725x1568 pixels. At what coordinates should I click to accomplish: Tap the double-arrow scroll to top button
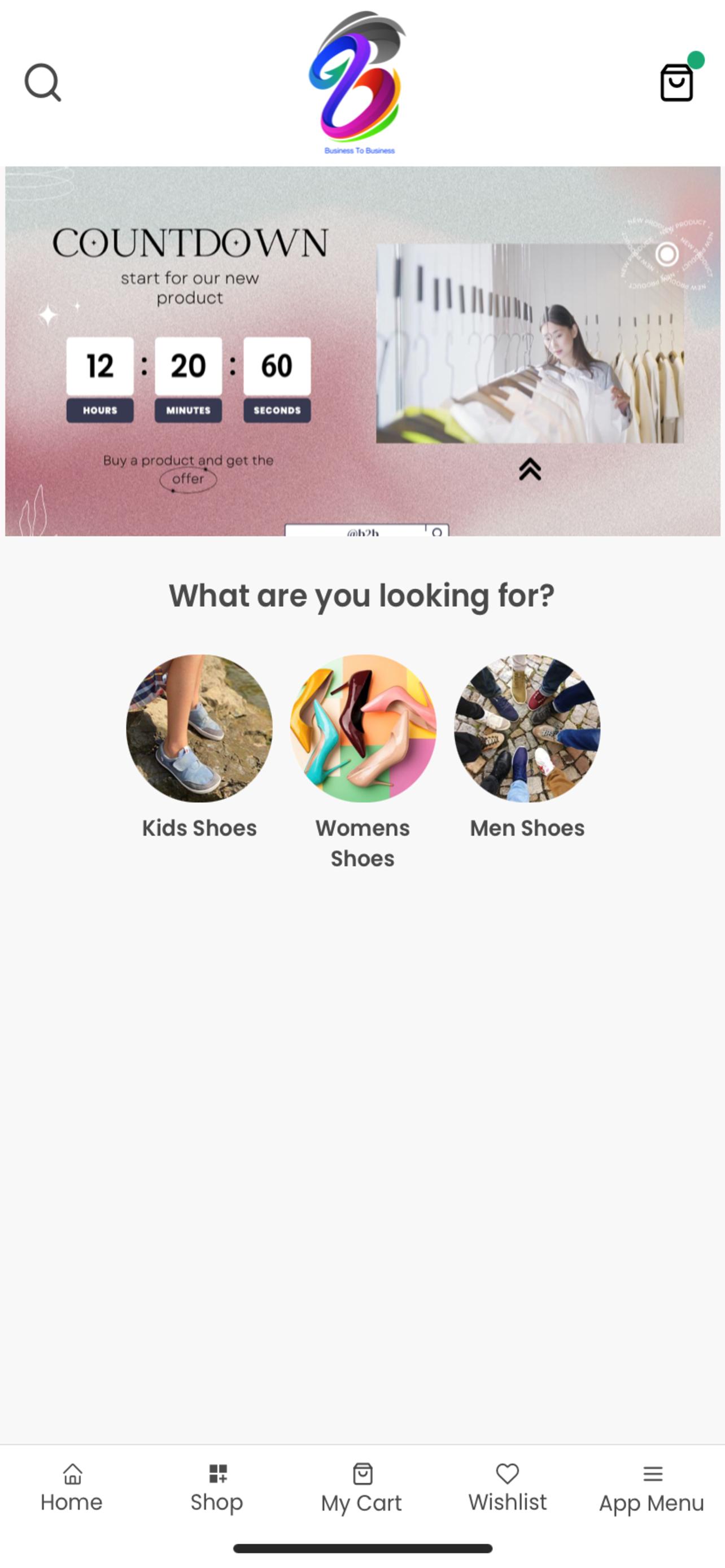(530, 469)
